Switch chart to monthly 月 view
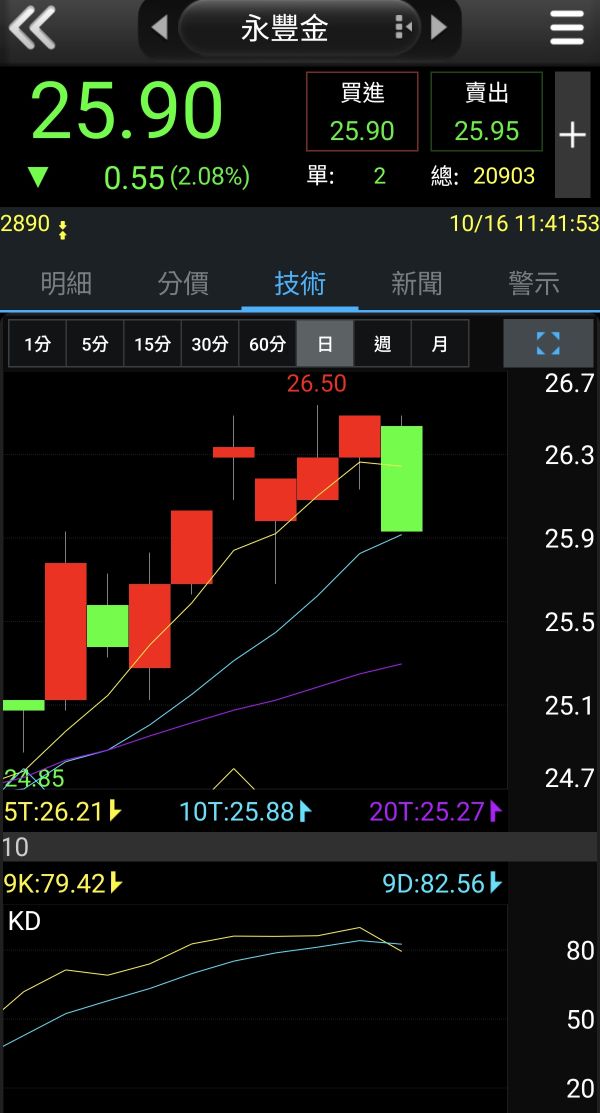This screenshot has width=600, height=1113. click(440, 344)
